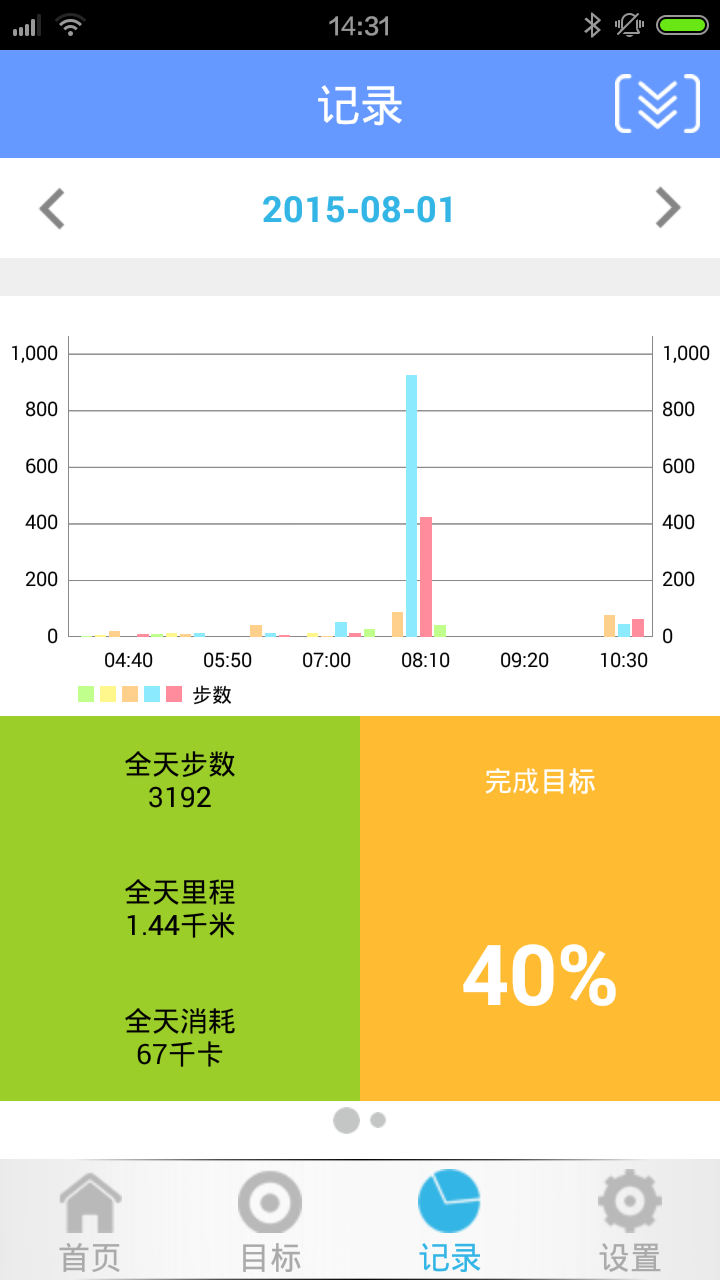720x1280 pixels.
Task: Select the second page indicator dot
Action: 377,1121
